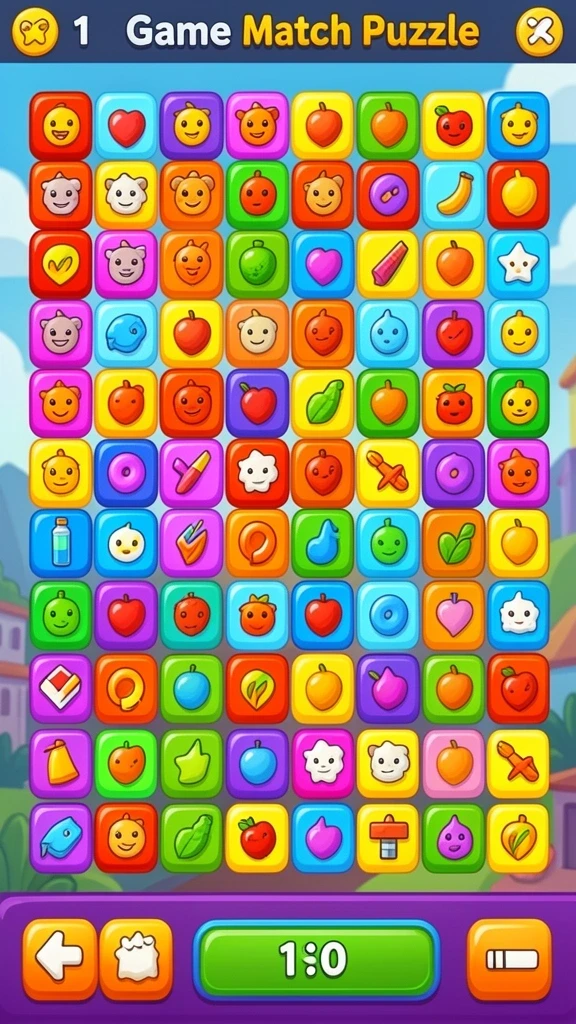
Task: Tap the white blob booster button
Action: click(136, 959)
